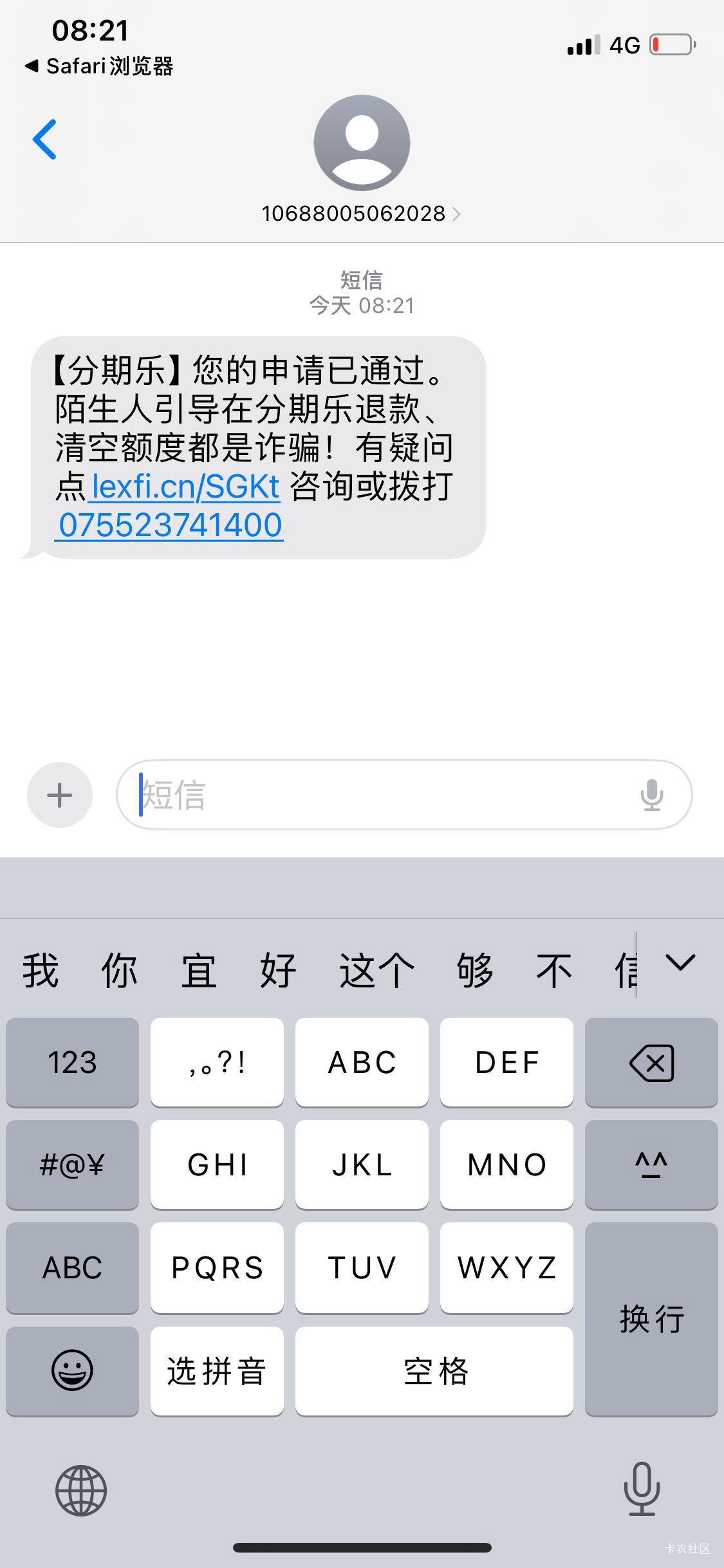Start dictation from the message field microphone
The image size is (724, 1568).
pyautogui.click(x=651, y=795)
